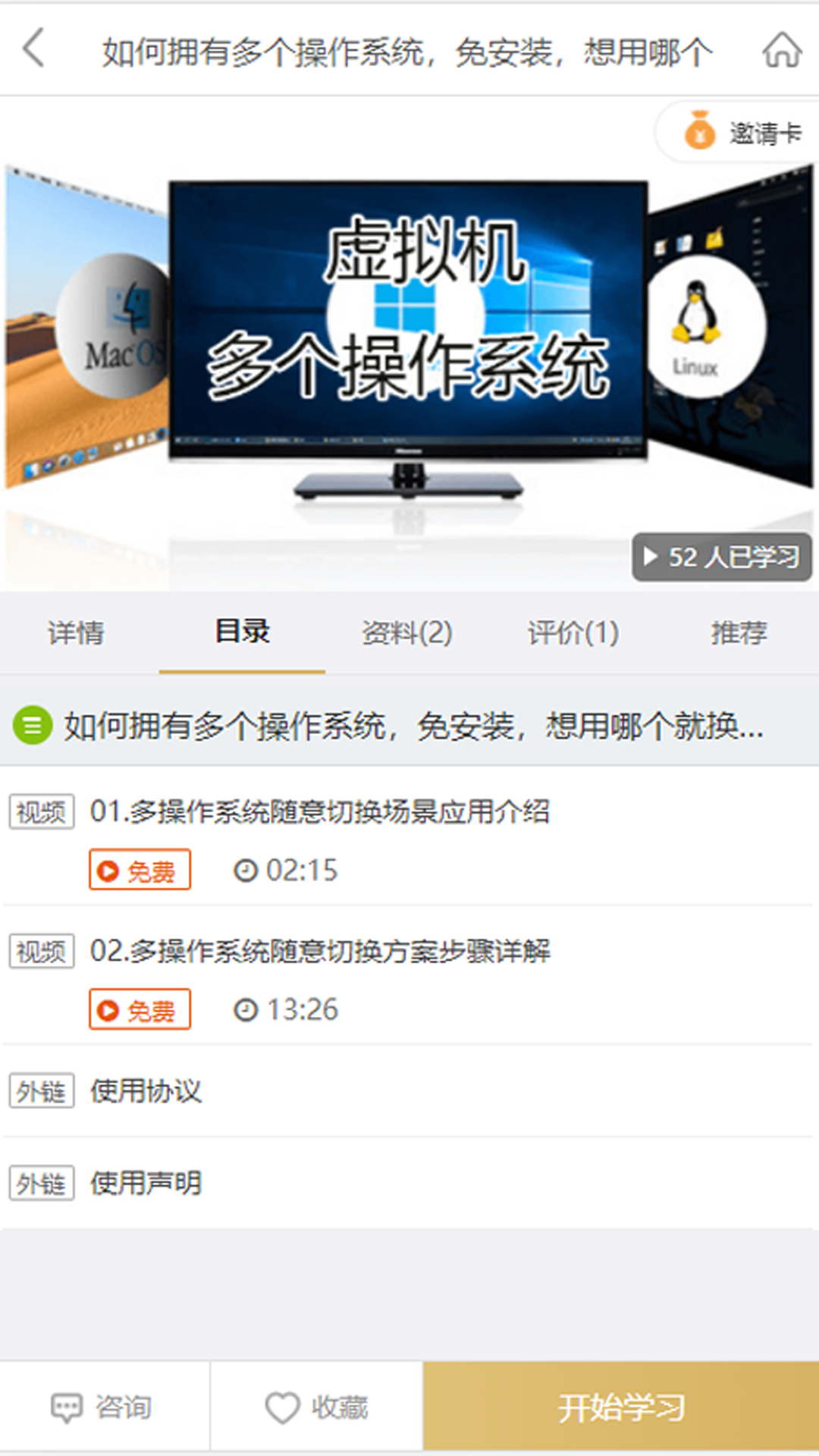
Task: Switch to the 详情 tab
Action: click(76, 632)
